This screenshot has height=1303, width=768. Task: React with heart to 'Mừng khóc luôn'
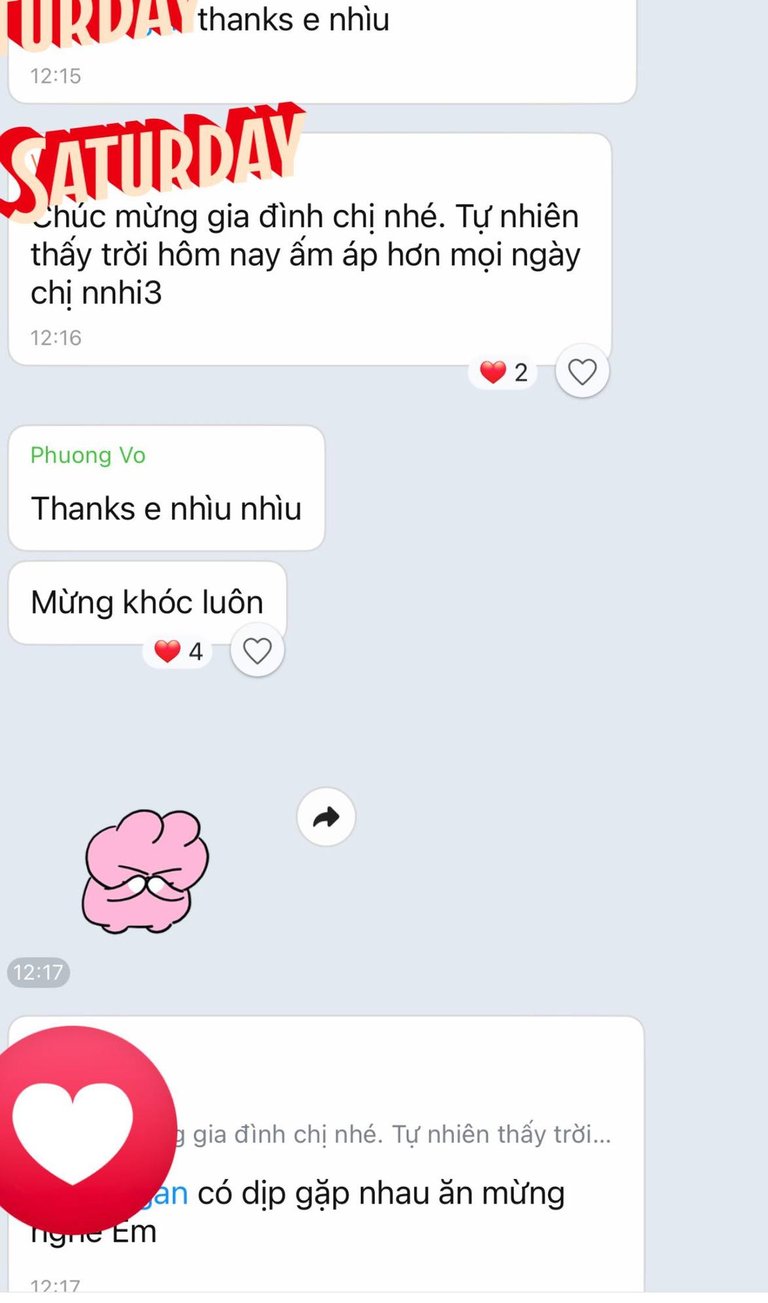point(258,651)
